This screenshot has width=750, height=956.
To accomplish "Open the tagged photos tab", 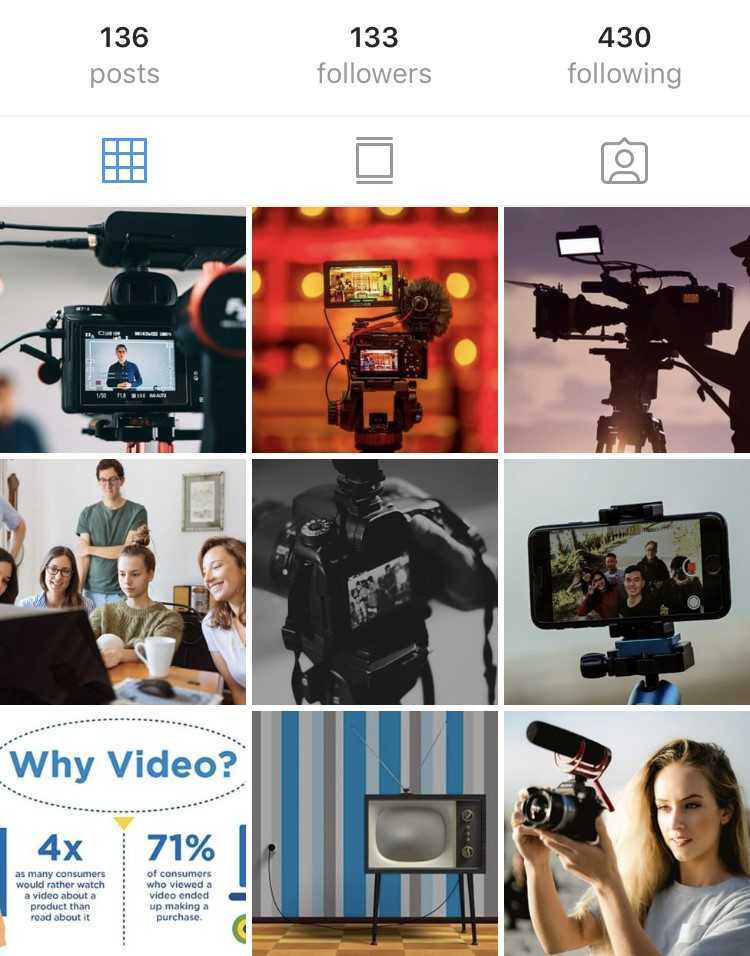I will click(624, 161).
